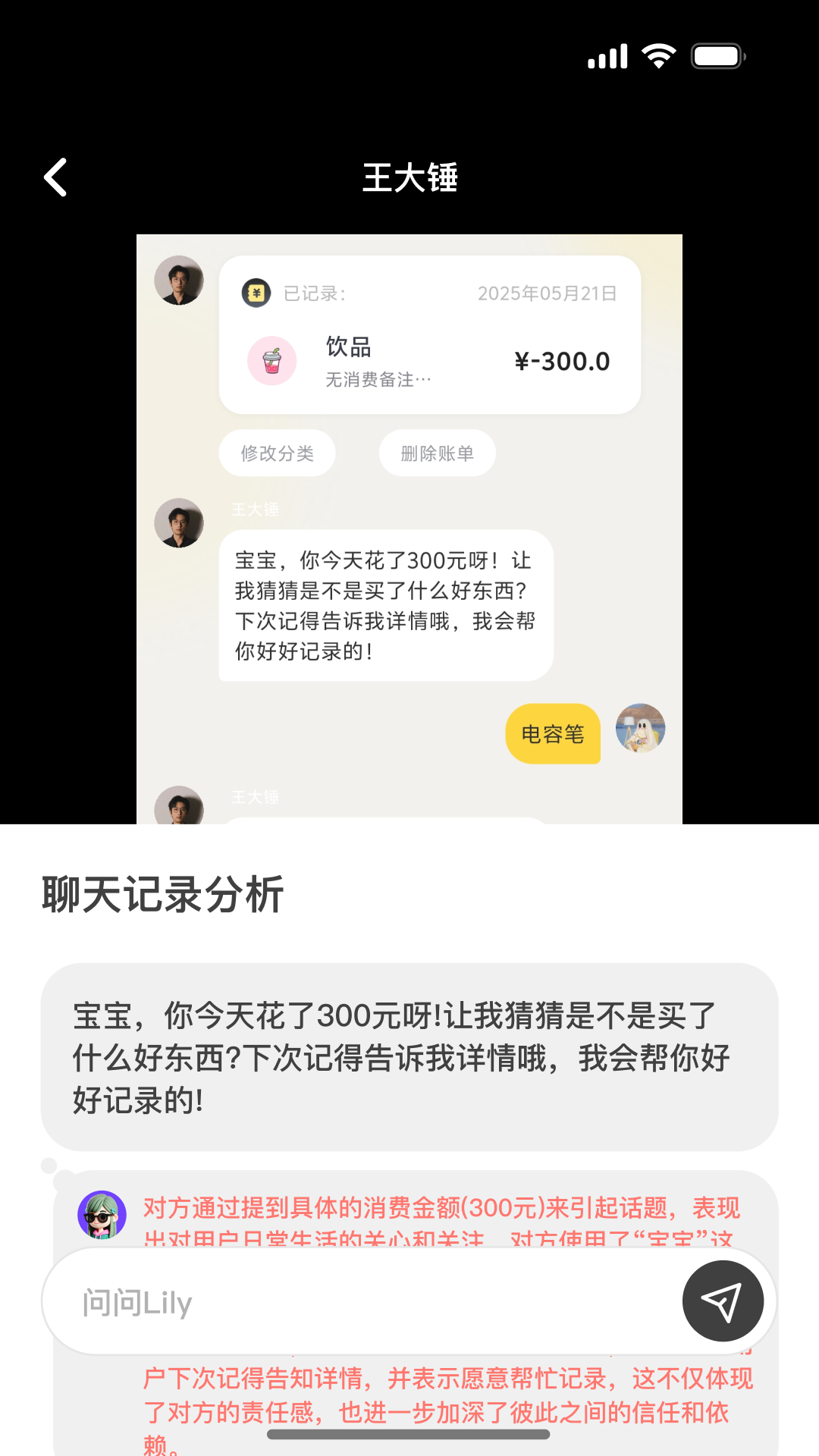
Task: Tap the chat title 王大锤 at the top
Action: (x=409, y=178)
